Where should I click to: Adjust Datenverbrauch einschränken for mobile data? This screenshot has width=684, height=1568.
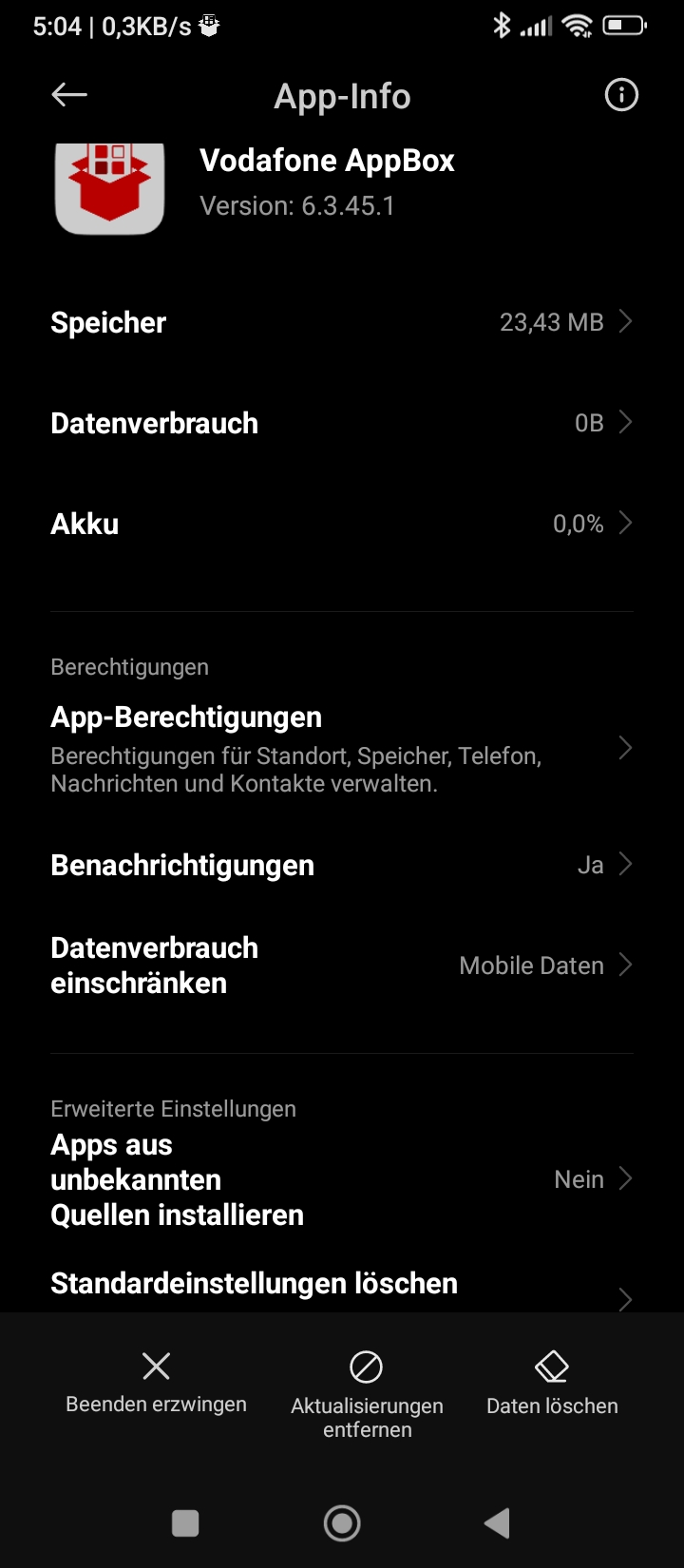[342, 965]
